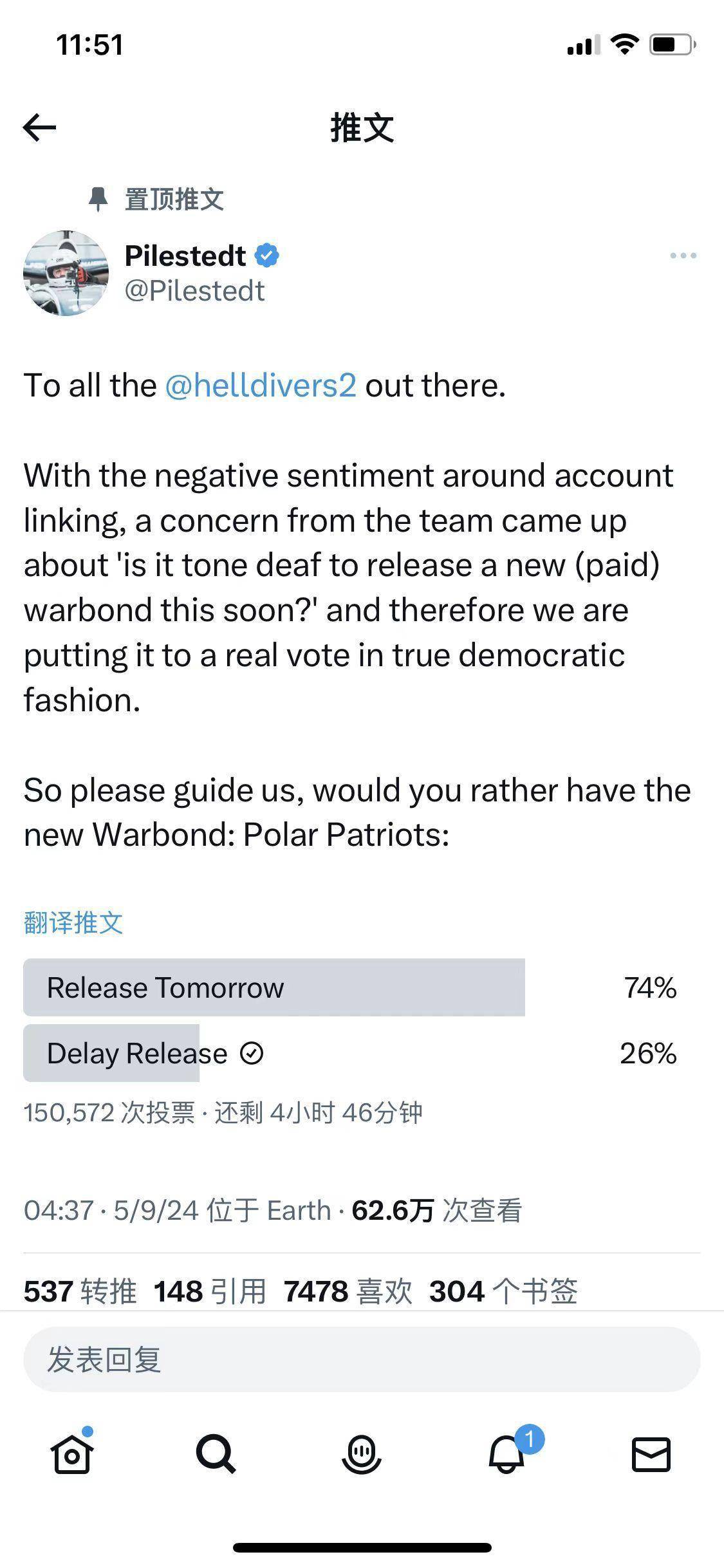Viewport: 724px width, 1568px height.
Task: View the 7478 喜欢 likes list
Action: coord(348,1291)
